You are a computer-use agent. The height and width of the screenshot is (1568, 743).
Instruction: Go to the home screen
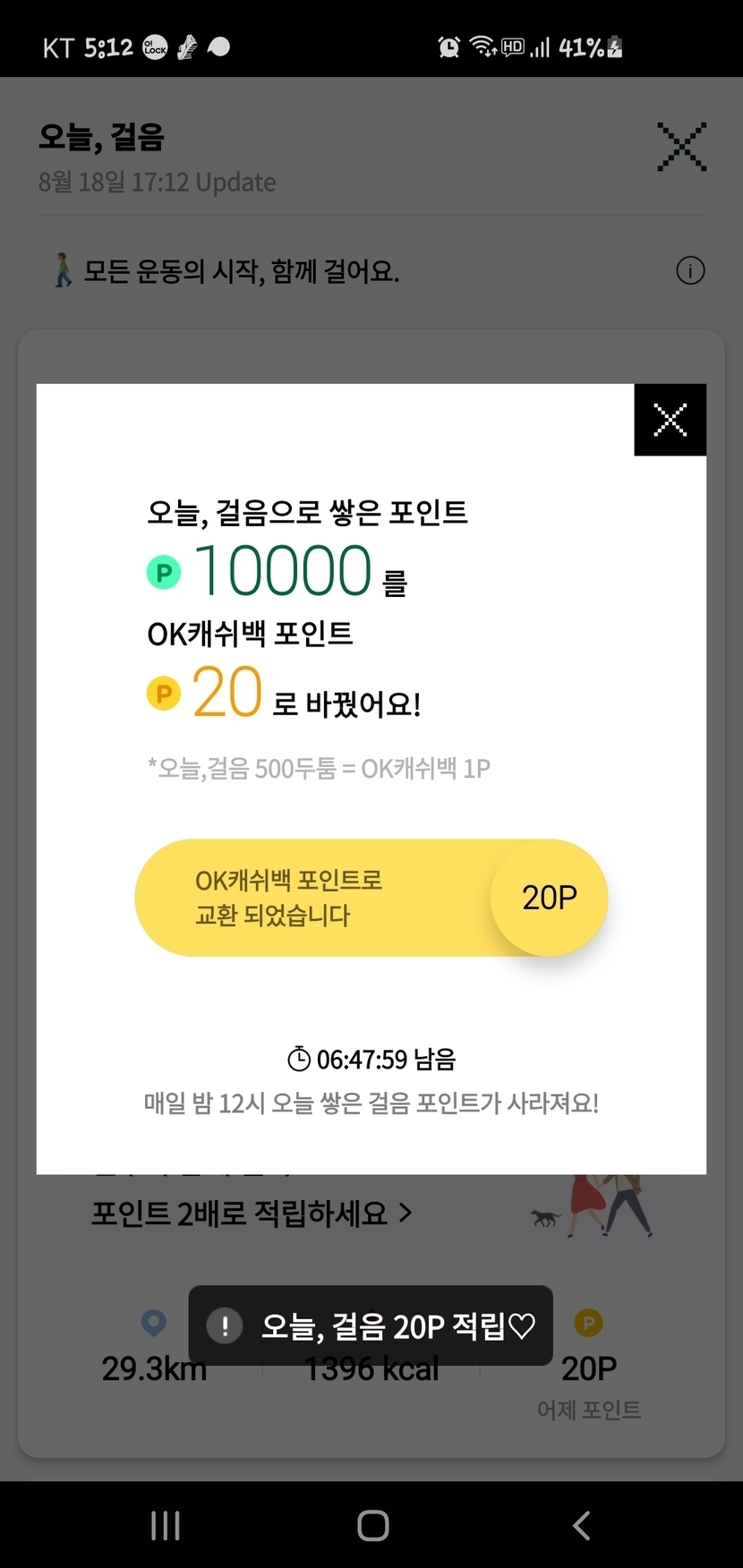[x=372, y=1525]
